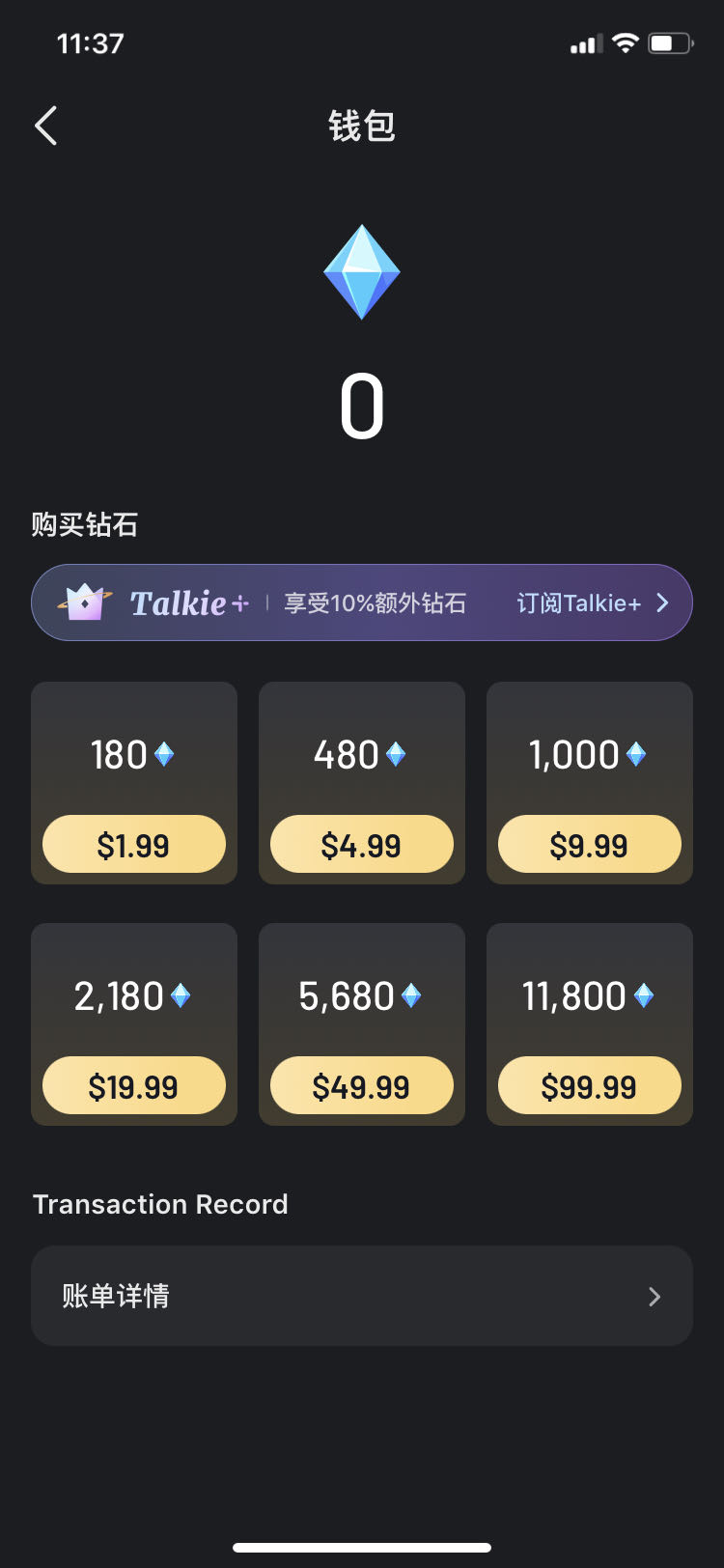
Task: Purchase the $19.99 diamond pack
Action: (x=133, y=1085)
